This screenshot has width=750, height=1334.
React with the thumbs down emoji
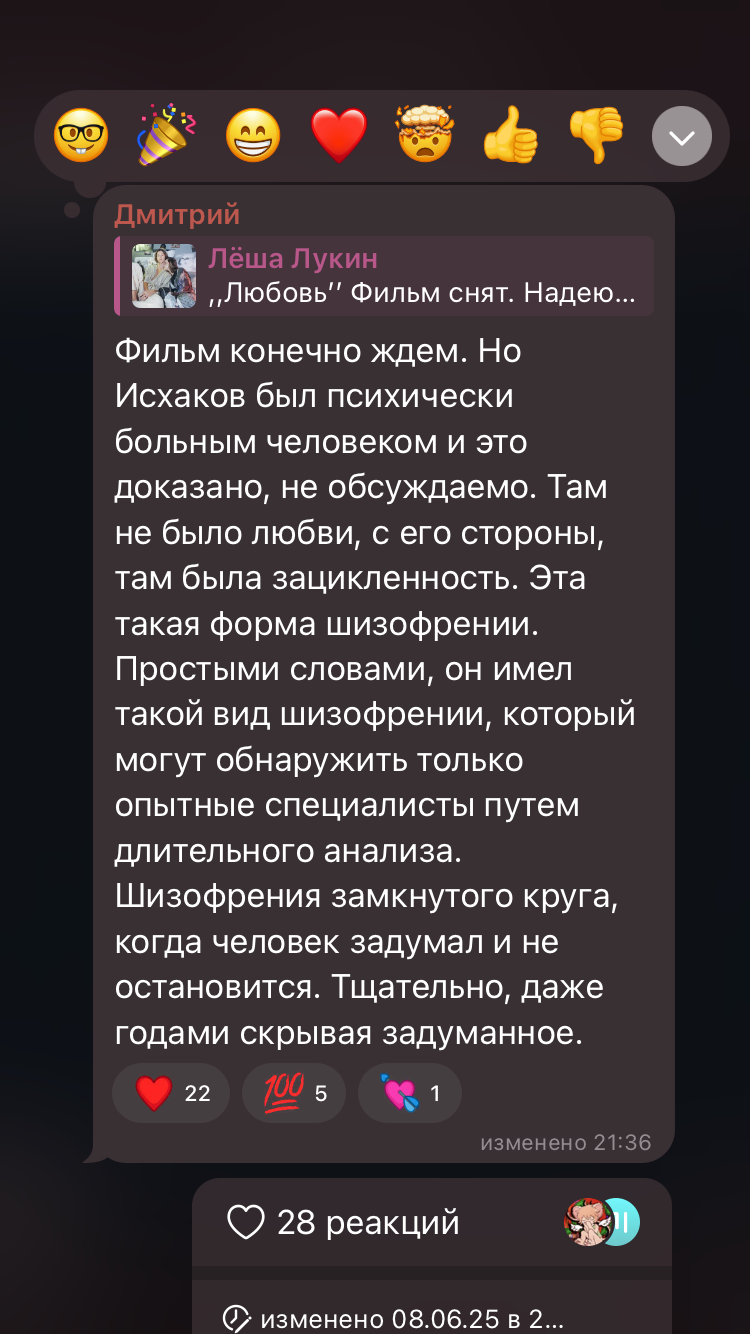(597, 136)
